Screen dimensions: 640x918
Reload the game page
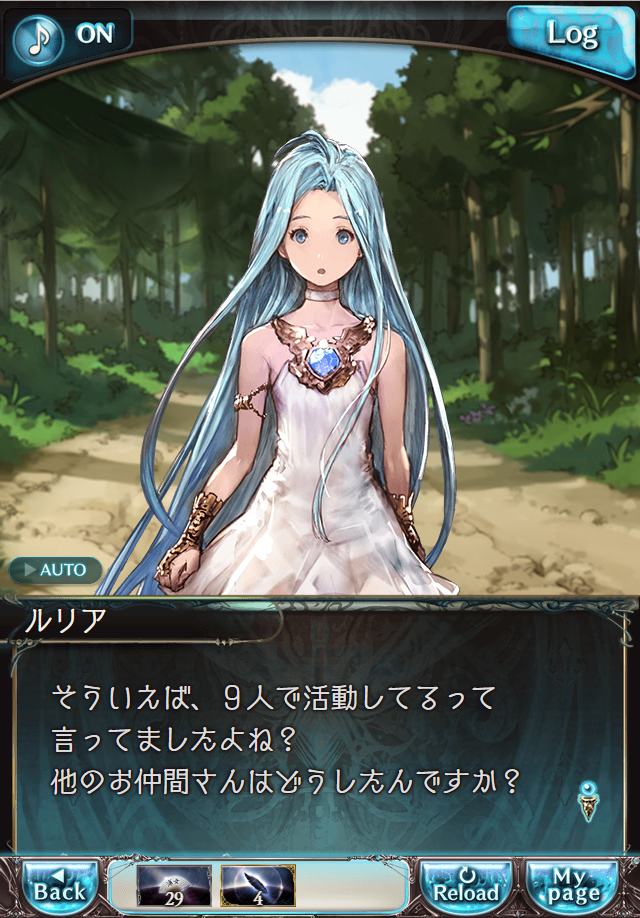tap(466, 885)
